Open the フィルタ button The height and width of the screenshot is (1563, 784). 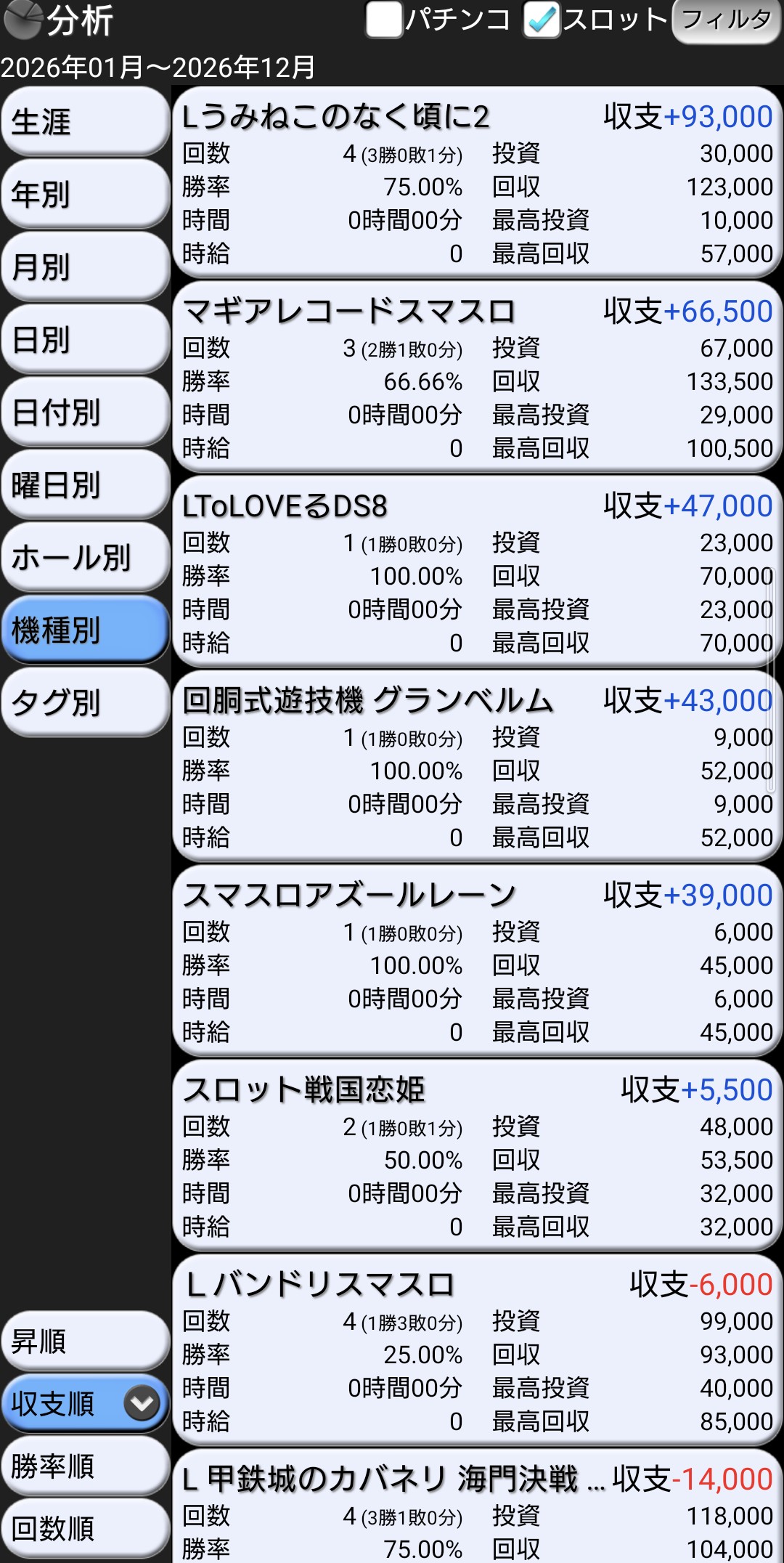[726, 21]
